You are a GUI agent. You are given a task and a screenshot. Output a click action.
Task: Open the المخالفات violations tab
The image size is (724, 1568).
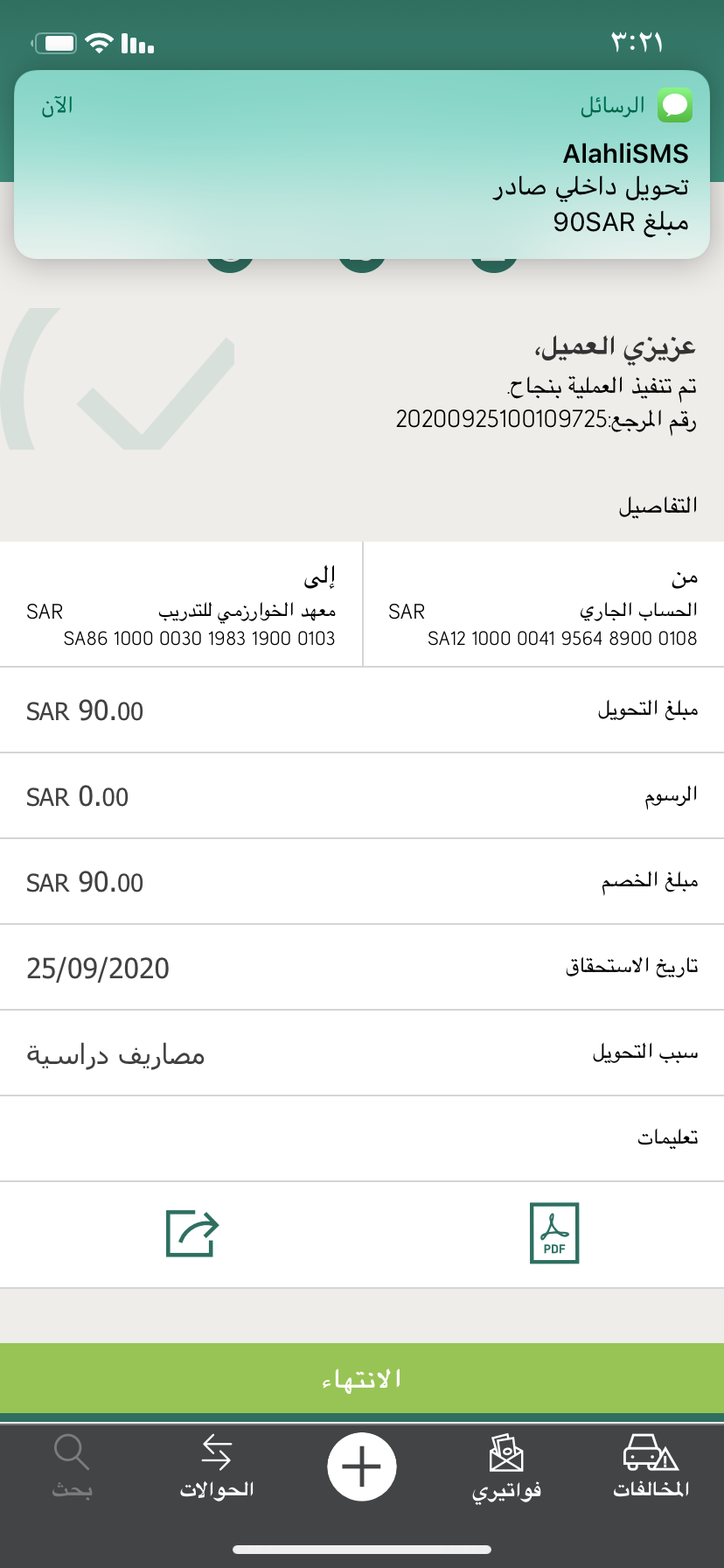(651, 1466)
